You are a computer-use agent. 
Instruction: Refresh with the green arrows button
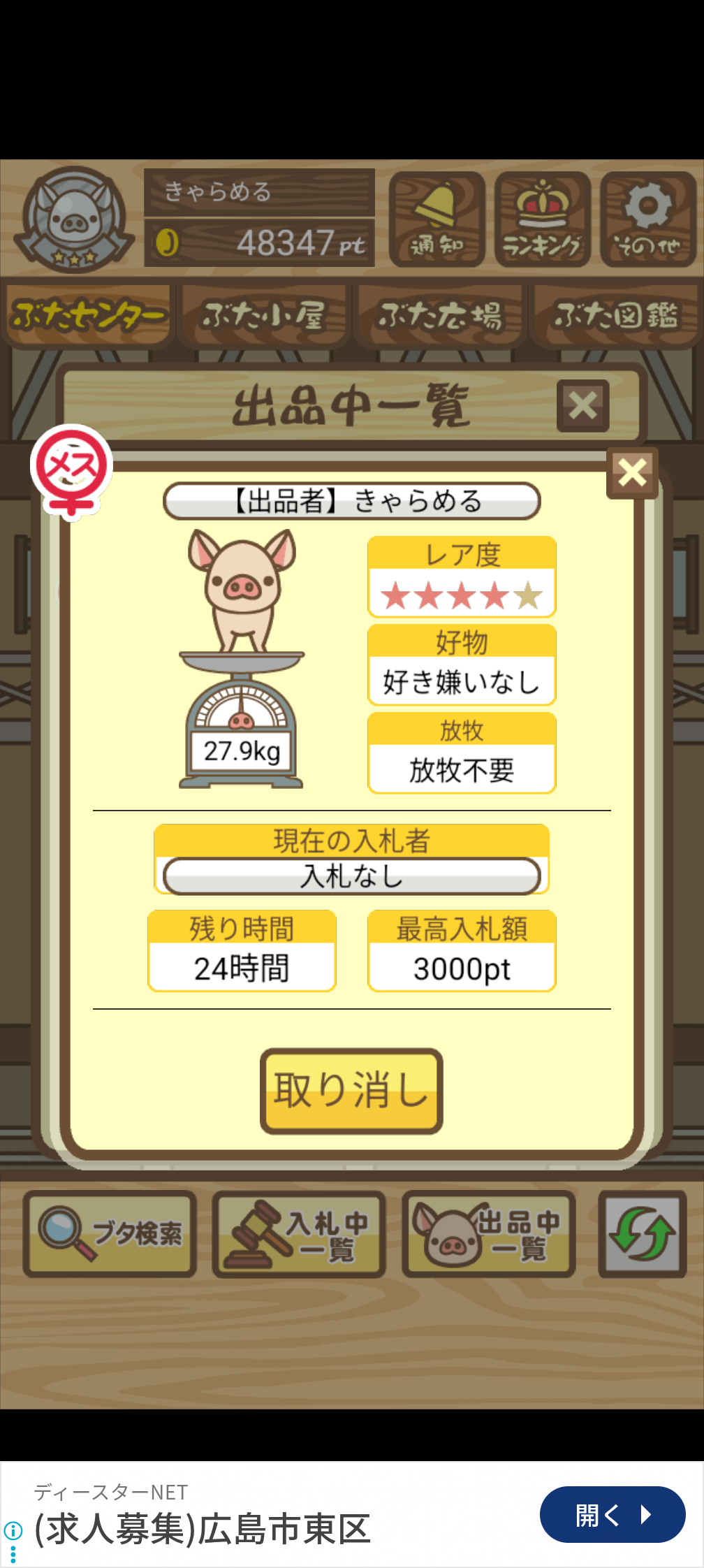(643, 1234)
